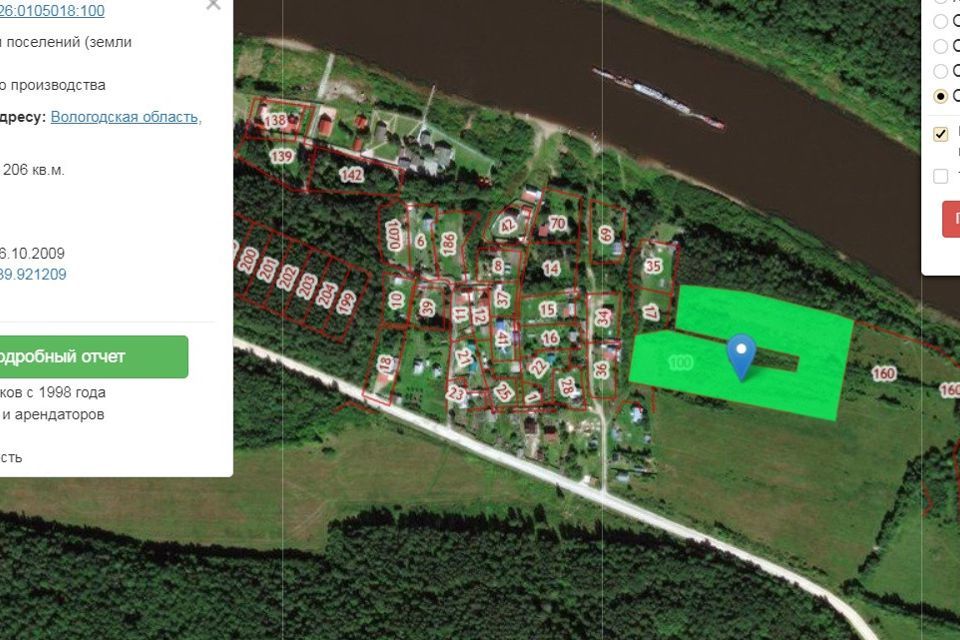Tap the blue location pin on parcel 100
The height and width of the screenshot is (640, 960).
click(x=740, y=356)
